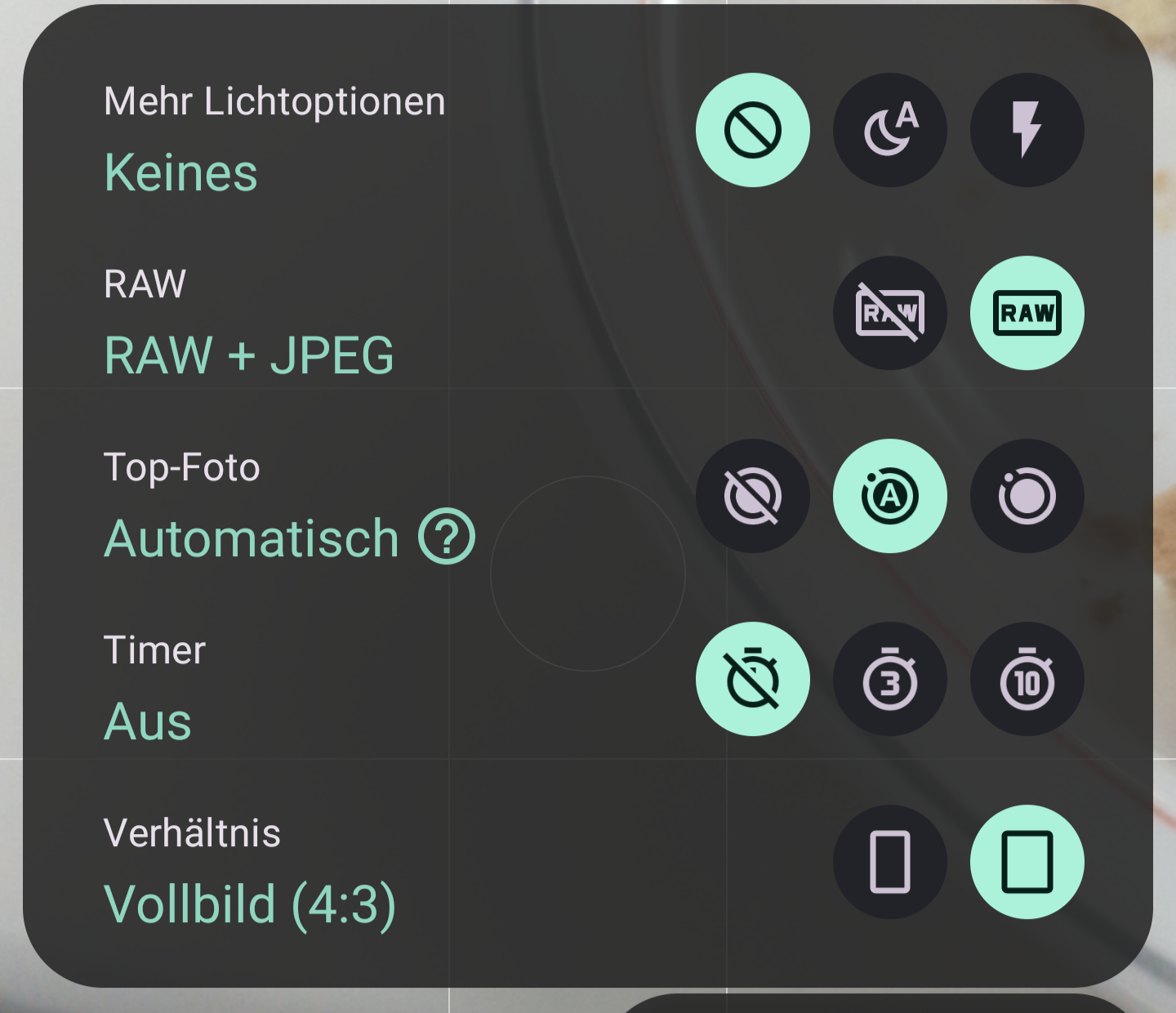Screen dimensions: 1176x1013
Task: Switch to tall widescreen aspect ratio
Action: (889, 862)
